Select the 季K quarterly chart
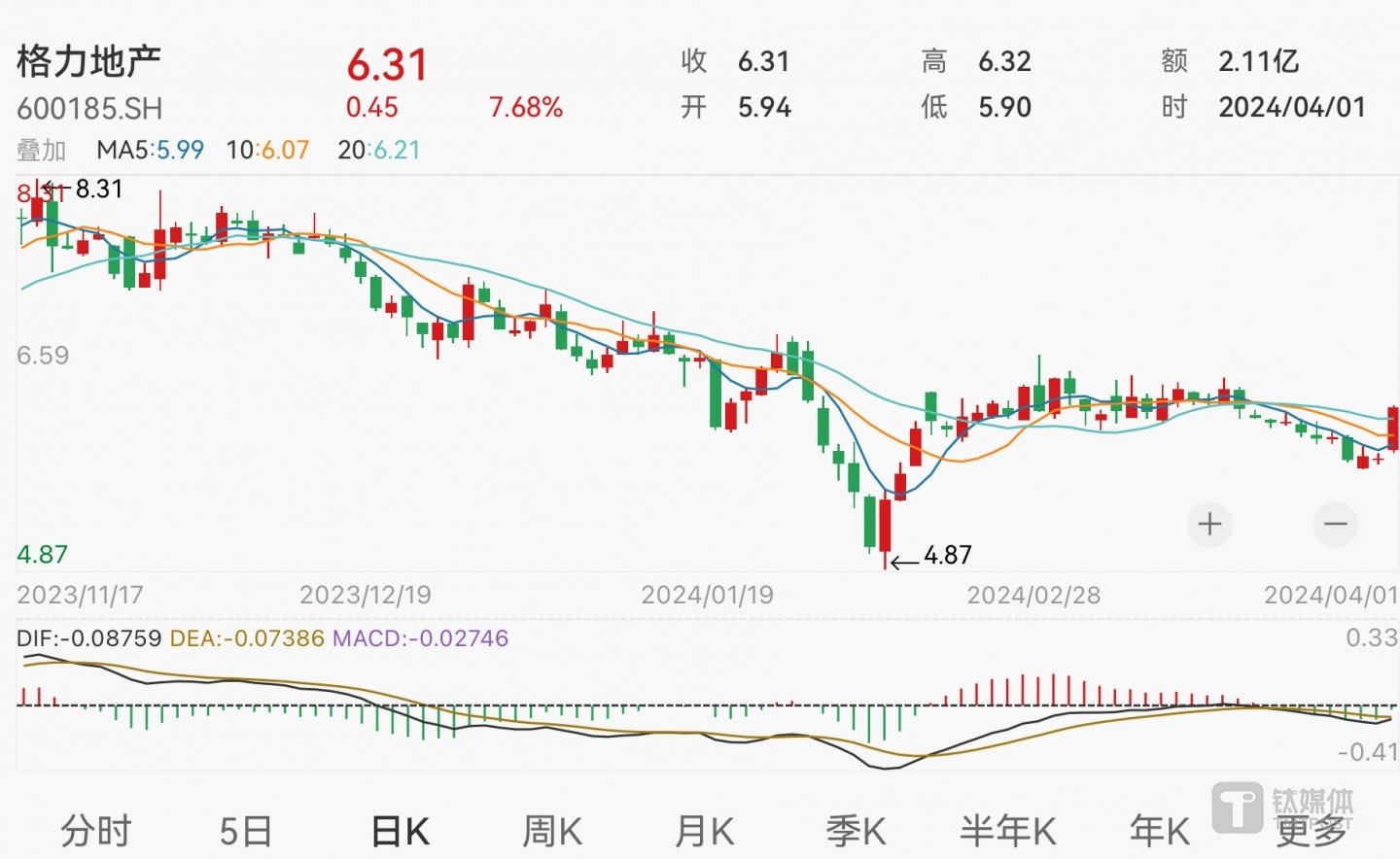1400x859 pixels. [x=856, y=832]
